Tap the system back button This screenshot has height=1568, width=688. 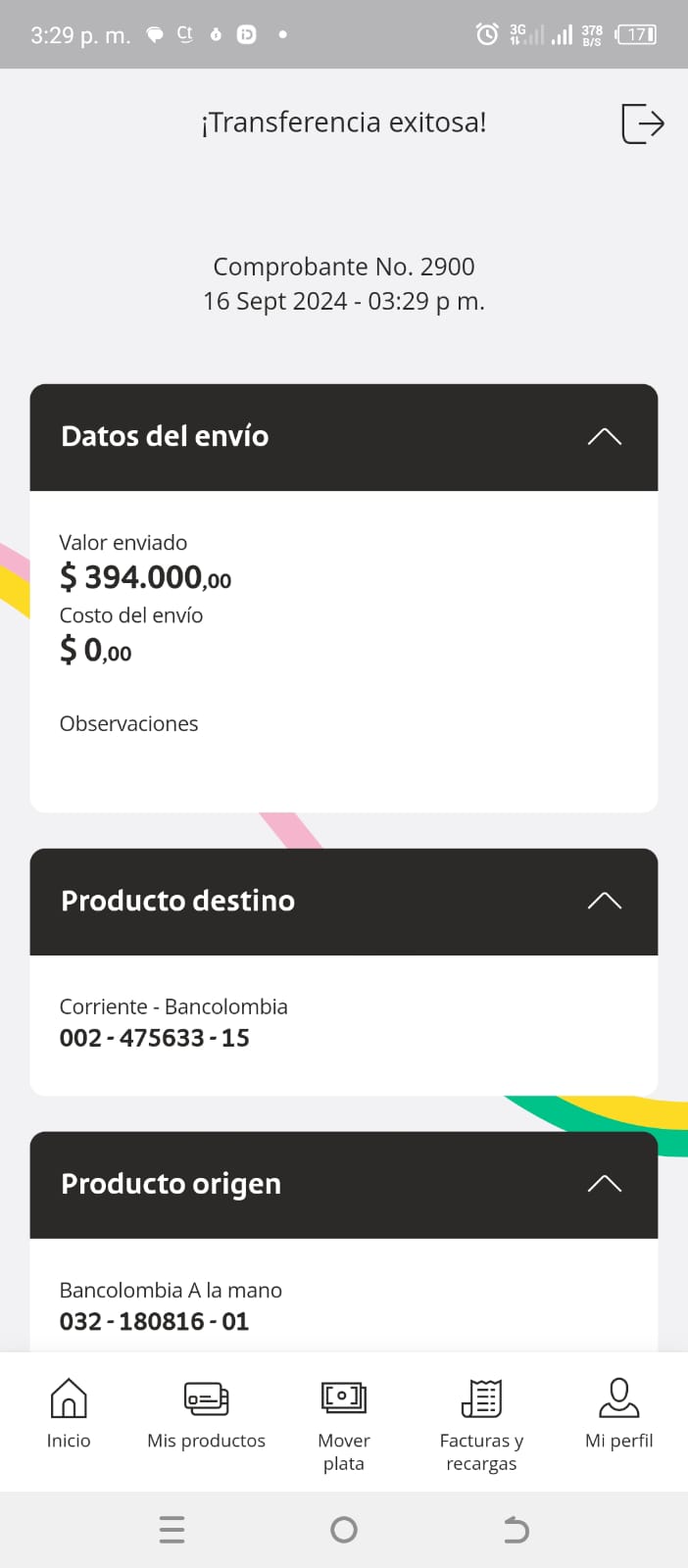coord(516,1530)
